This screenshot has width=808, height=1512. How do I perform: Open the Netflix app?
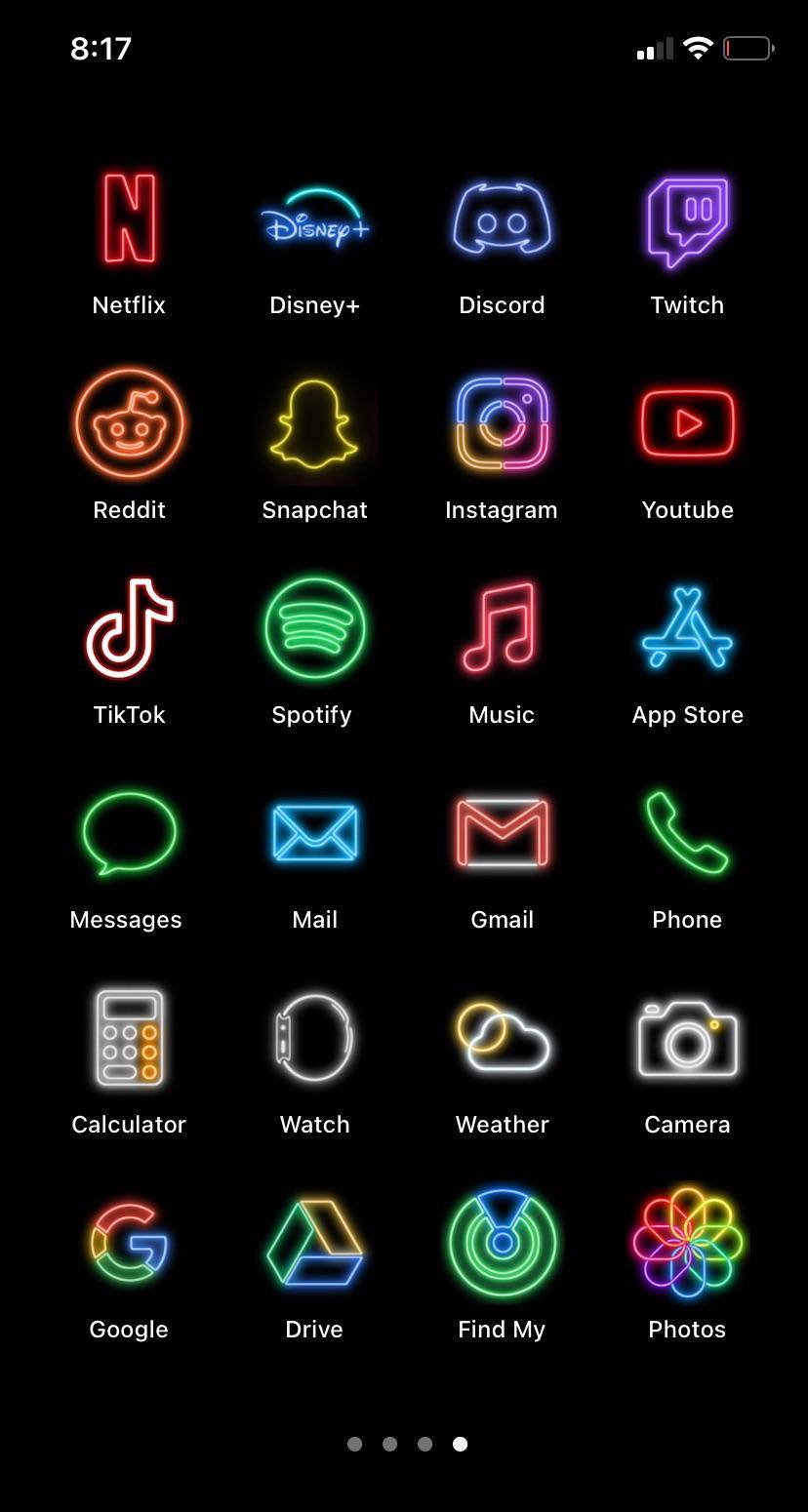pos(128,219)
